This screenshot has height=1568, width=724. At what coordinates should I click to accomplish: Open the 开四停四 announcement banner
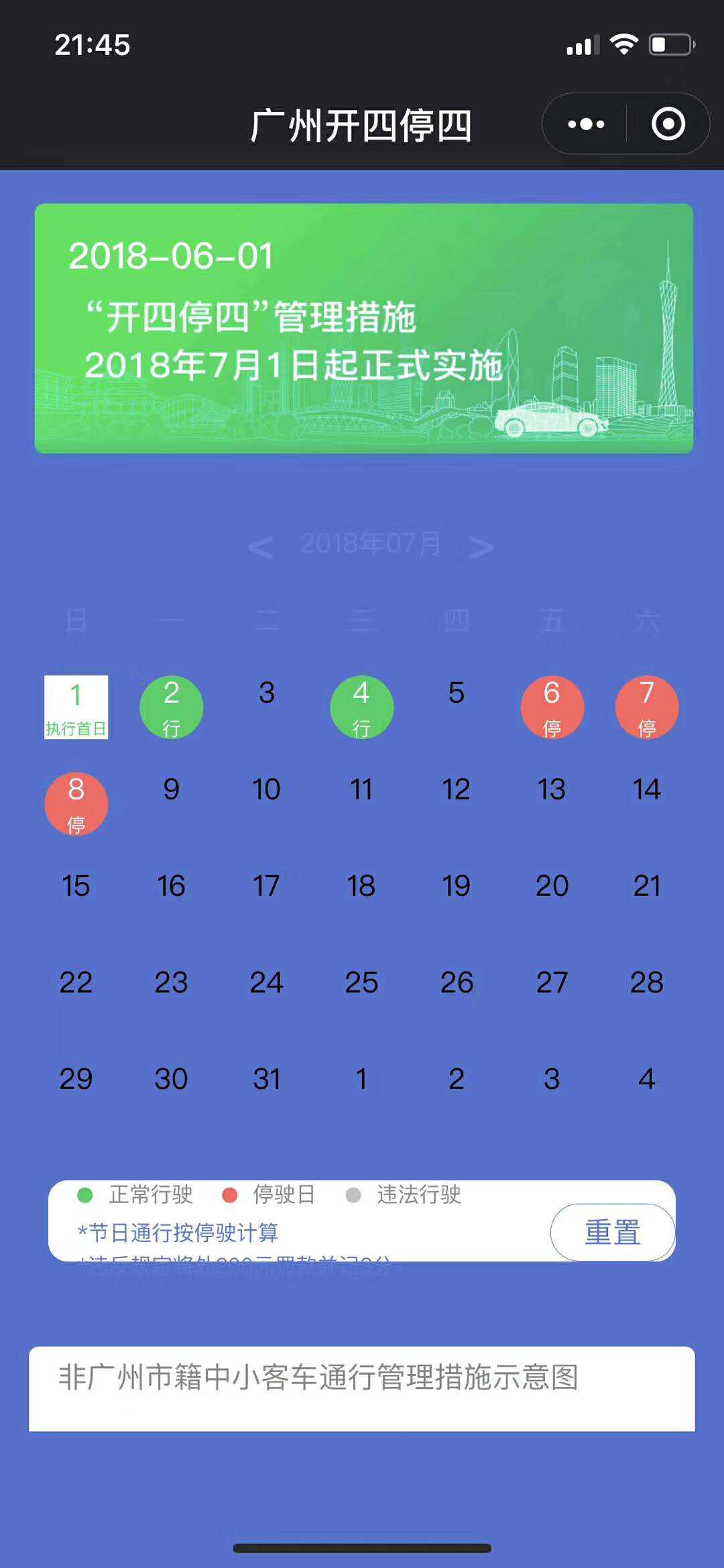pyautogui.click(x=363, y=328)
